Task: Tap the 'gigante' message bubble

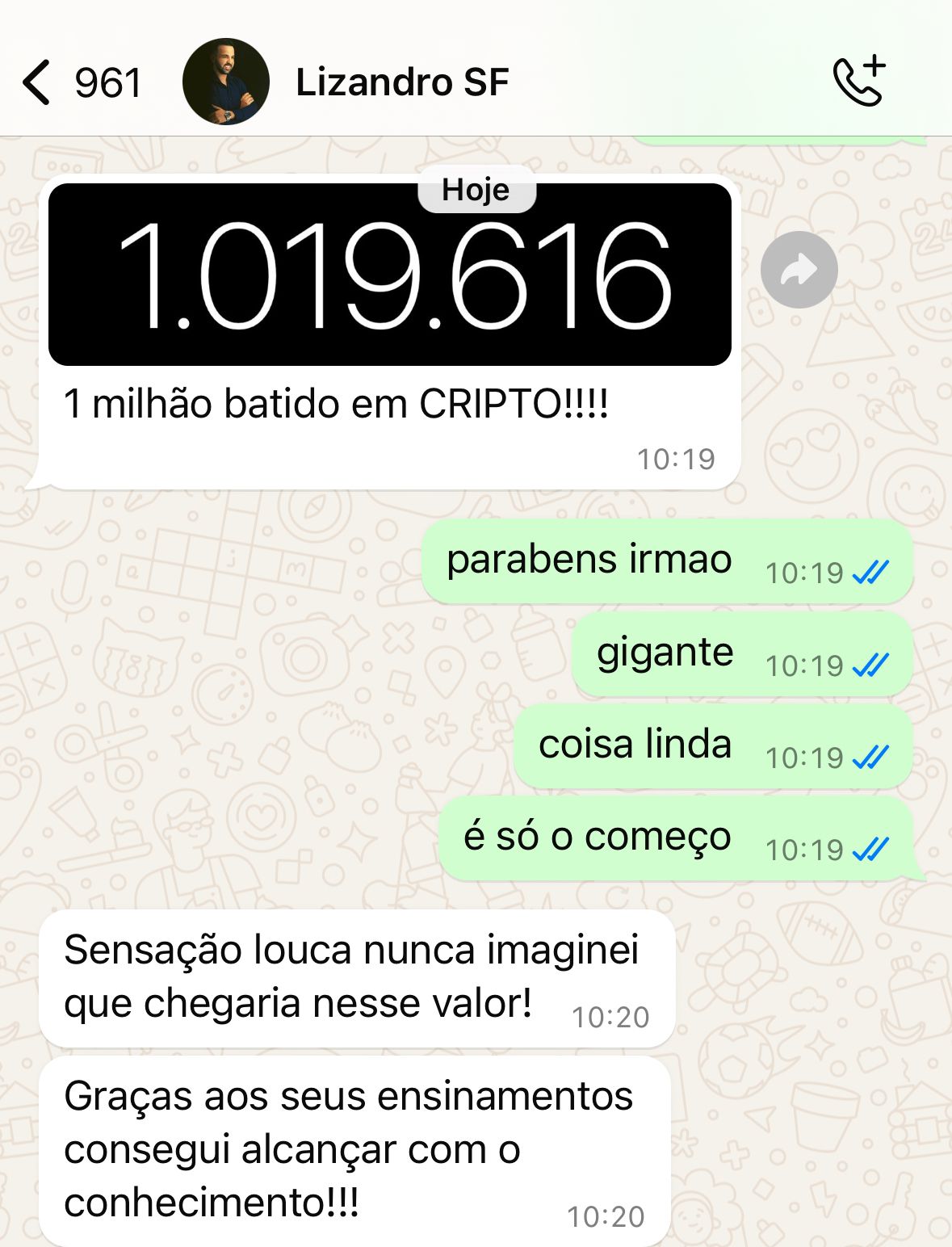Action: coord(665,653)
